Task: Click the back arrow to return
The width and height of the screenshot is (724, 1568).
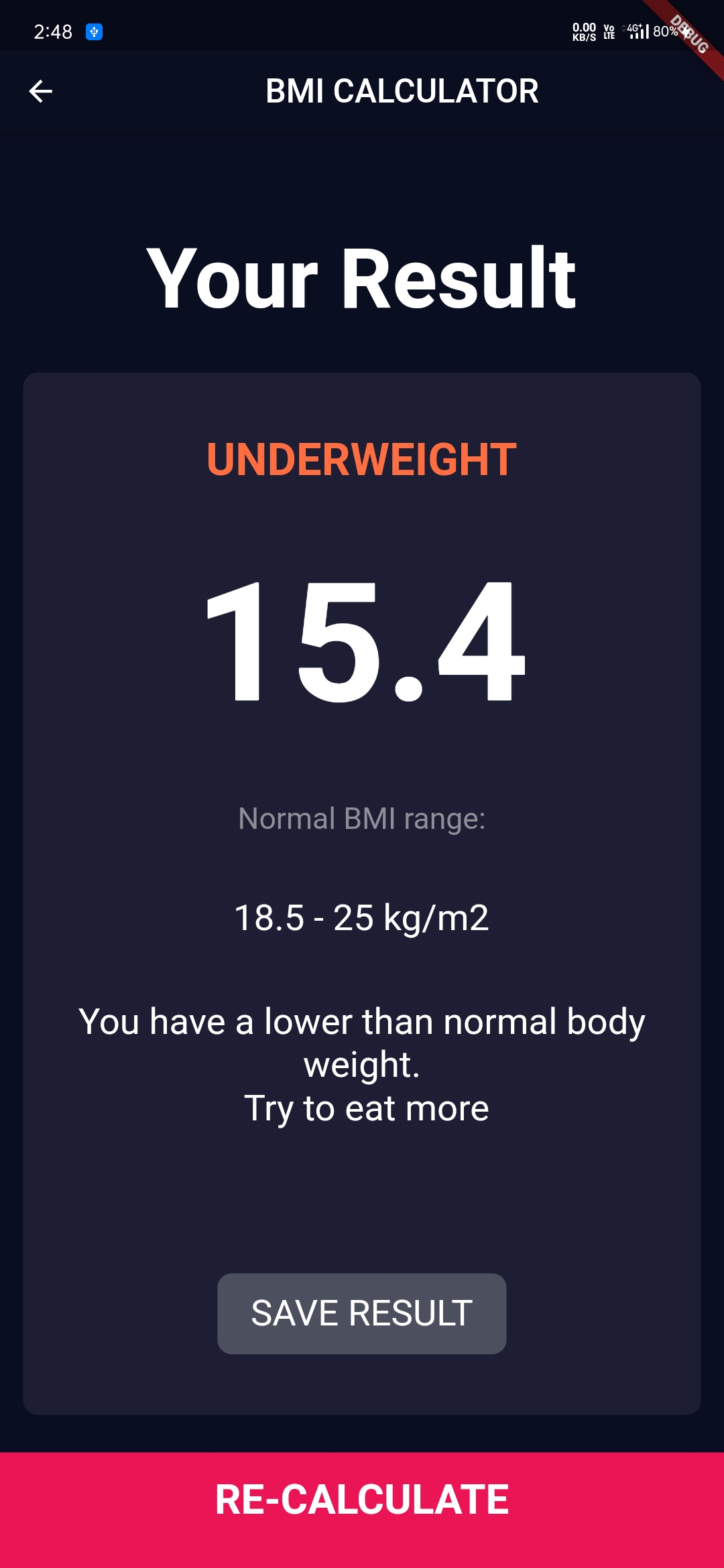Action: [40, 91]
